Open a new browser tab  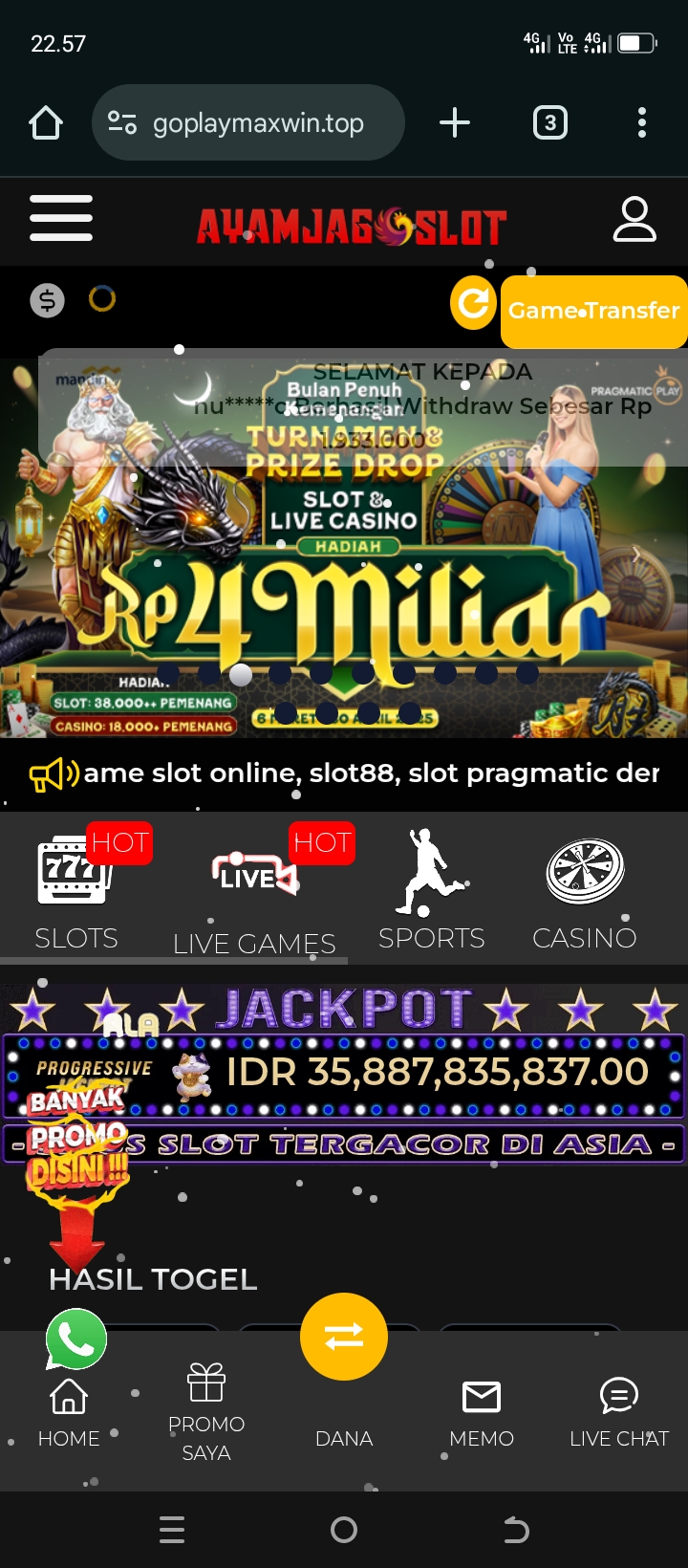pyautogui.click(x=455, y=122)
